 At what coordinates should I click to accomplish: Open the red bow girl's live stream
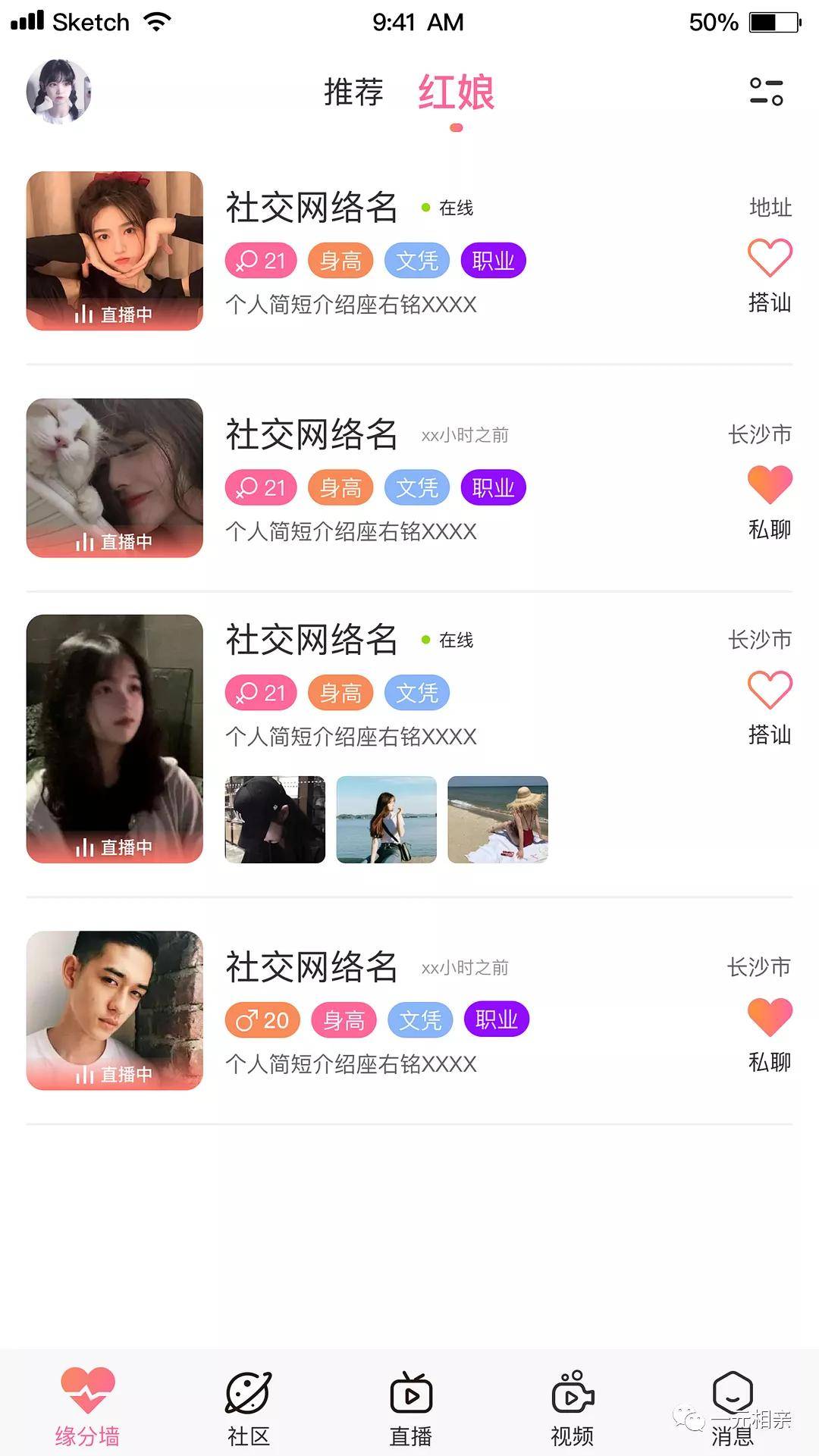115,251
